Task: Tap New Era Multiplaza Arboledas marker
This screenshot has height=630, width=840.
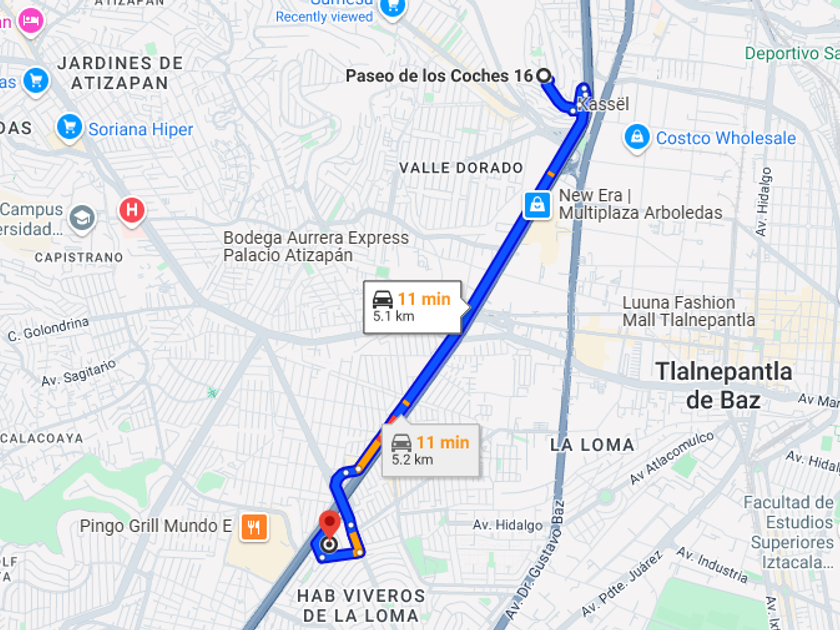Action: click(x=537, y=205)
